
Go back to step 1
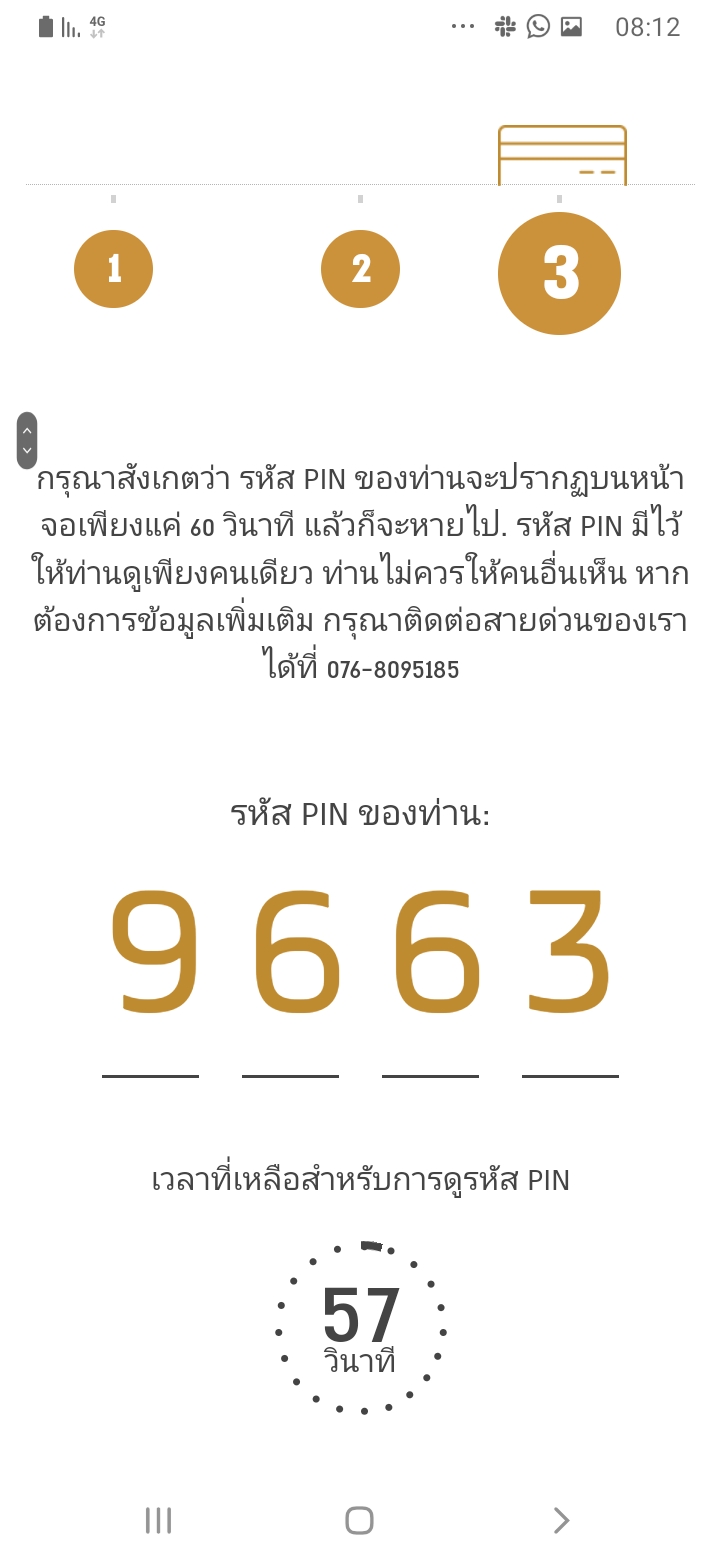point(113,268)
